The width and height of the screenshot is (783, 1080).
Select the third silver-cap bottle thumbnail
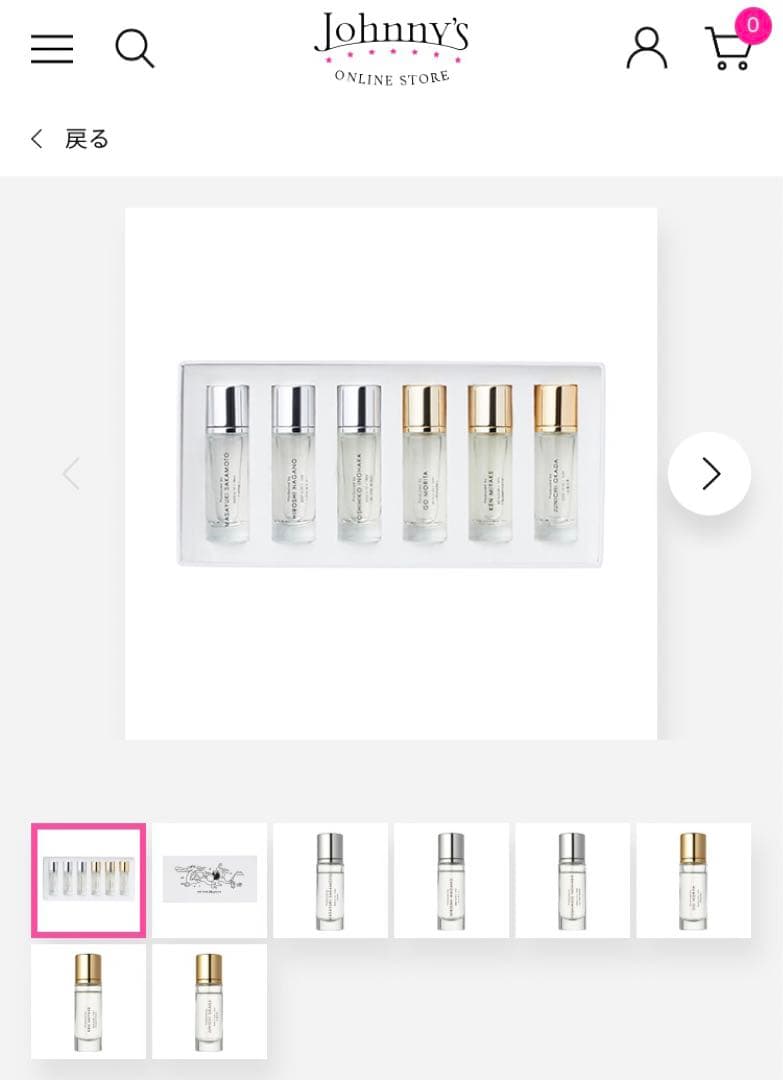click(x=572, y=880)
